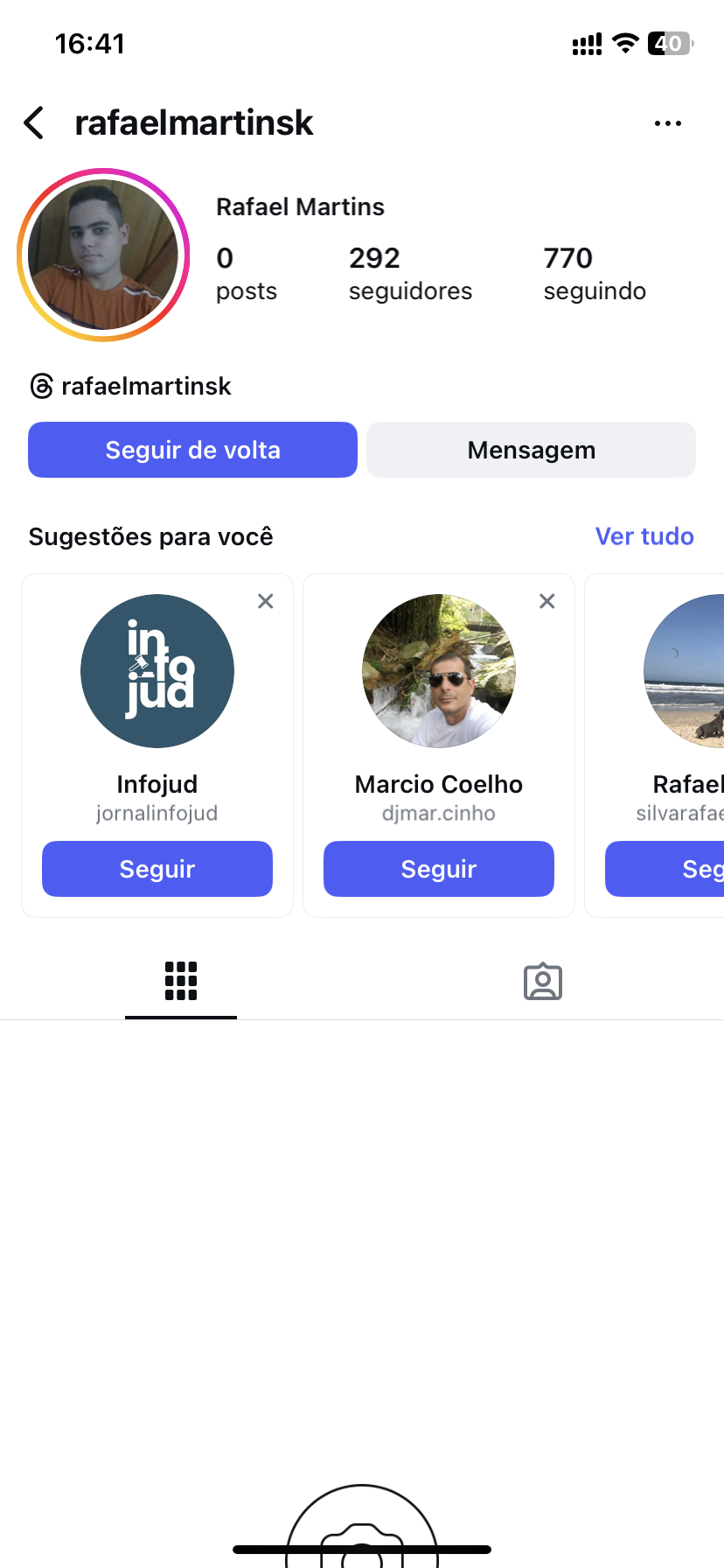
Task: Open the 770 seguindo list
Action: pyautogui.click(x=594, y=273)
